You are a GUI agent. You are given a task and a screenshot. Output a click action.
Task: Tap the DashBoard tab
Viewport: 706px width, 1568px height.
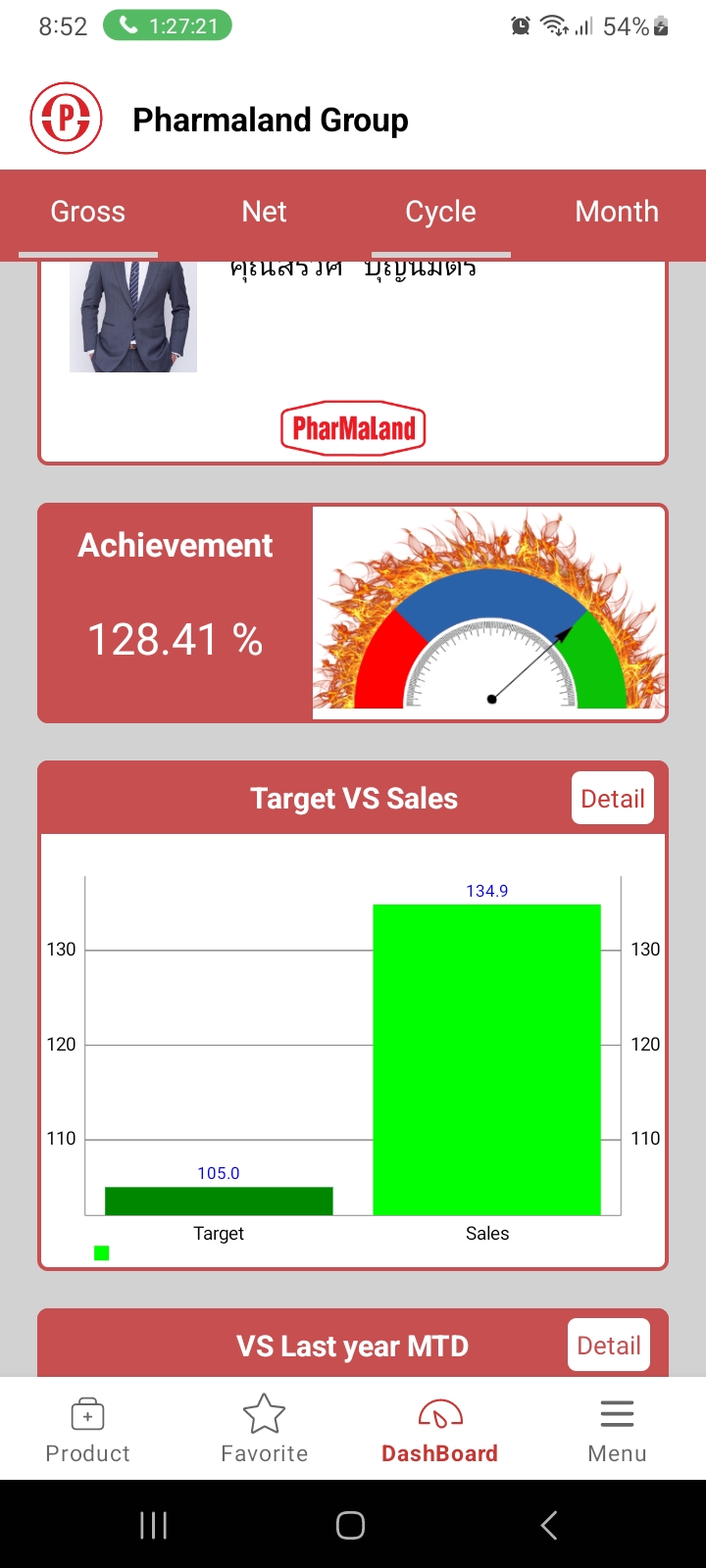point(440,1430)
